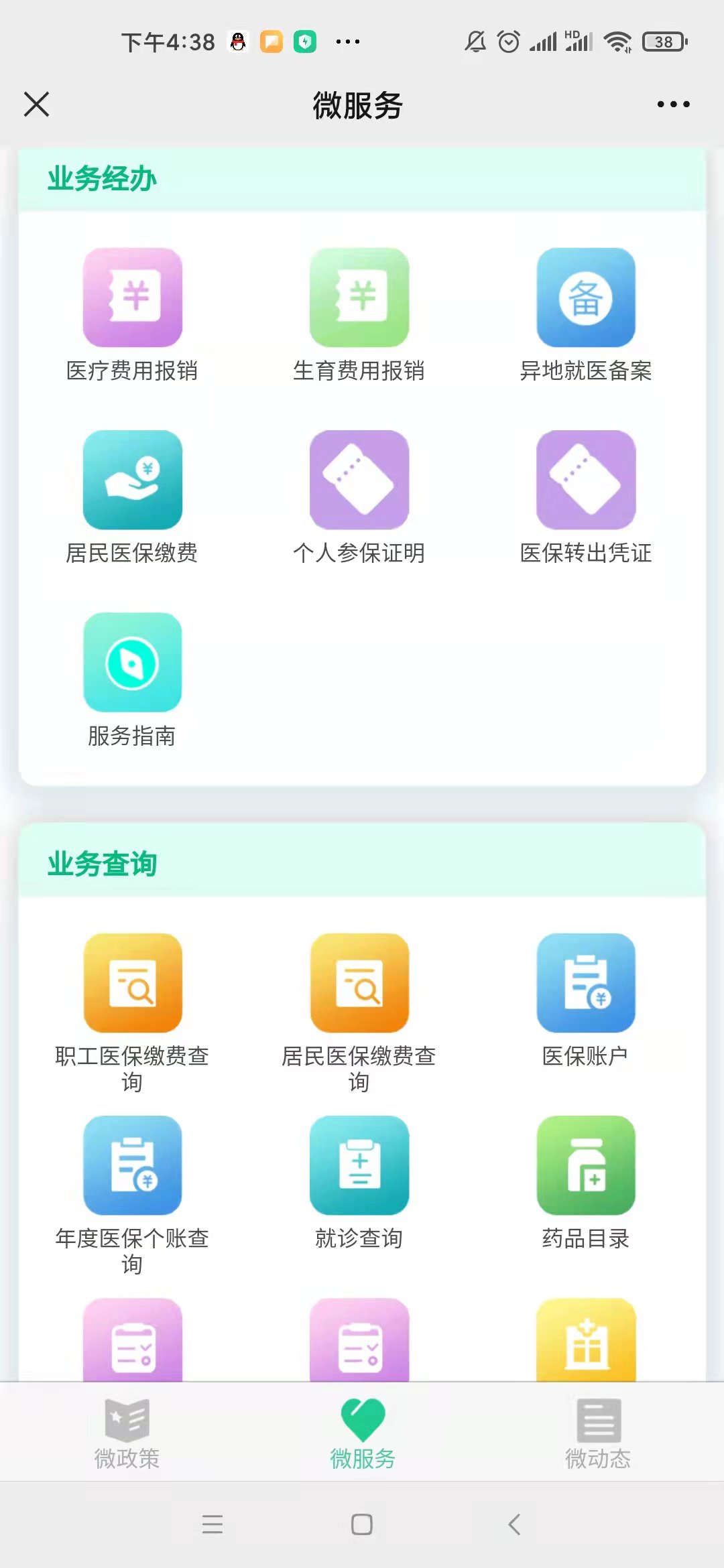Open the overflow menu
Viewport: 724px width, 1568px height.
(x=673, y=105)
